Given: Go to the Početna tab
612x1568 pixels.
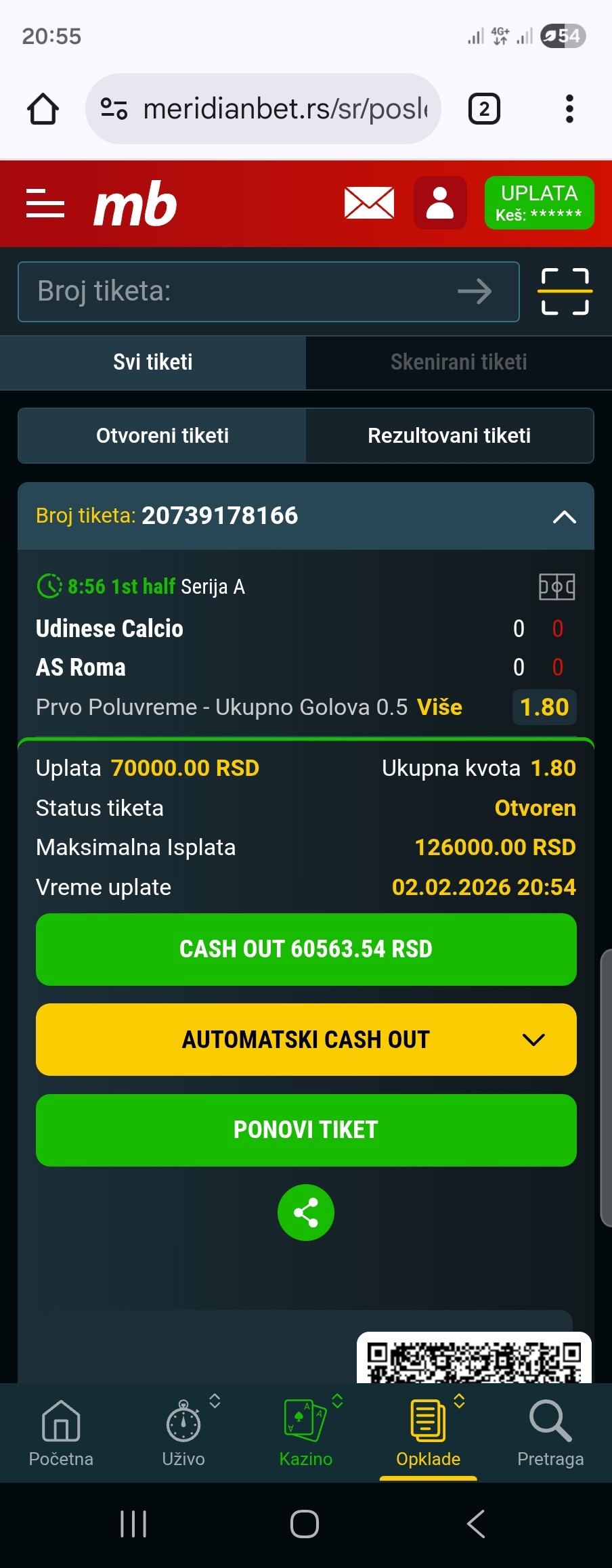Looking at the screenshot, I should point(61,1432).
